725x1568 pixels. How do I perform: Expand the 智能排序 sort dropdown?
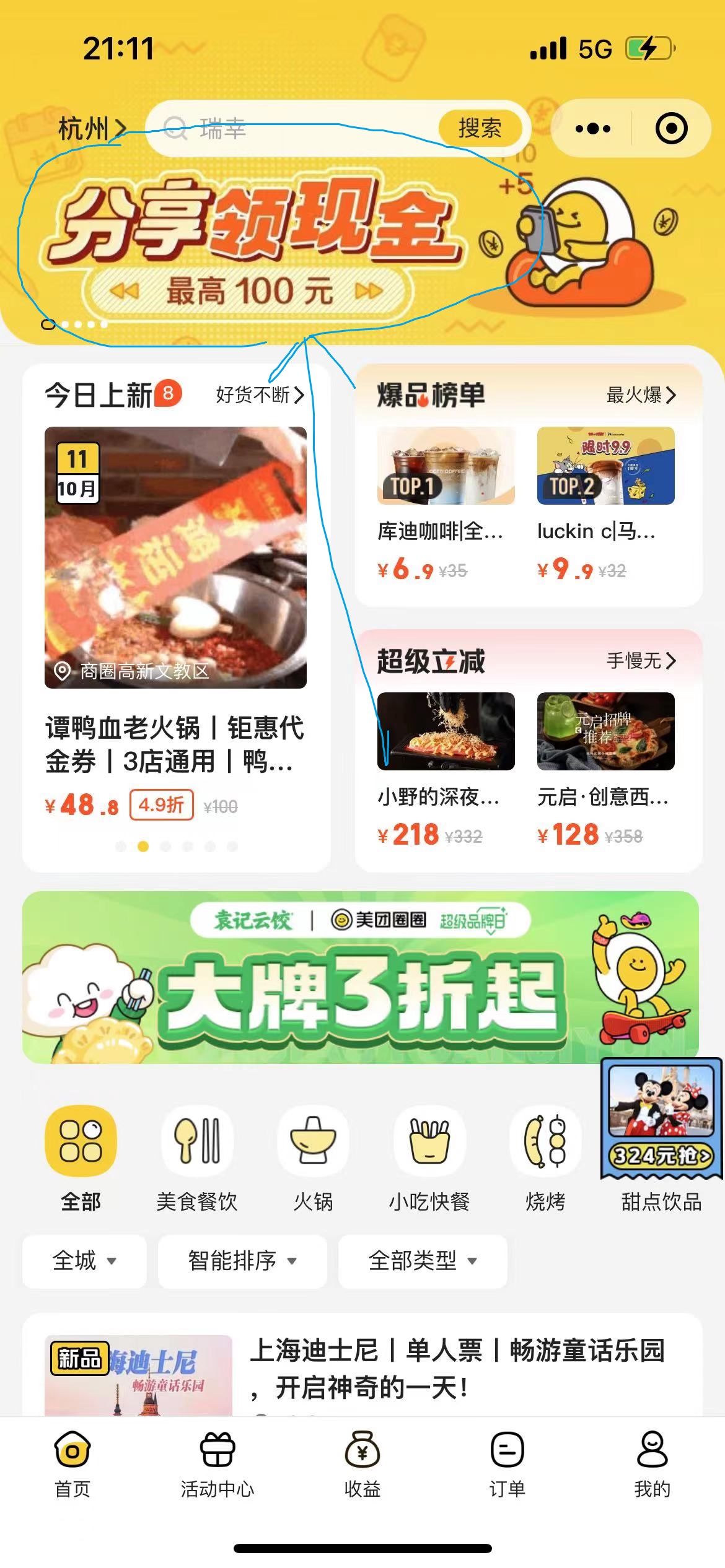(x=242, y=1261)
